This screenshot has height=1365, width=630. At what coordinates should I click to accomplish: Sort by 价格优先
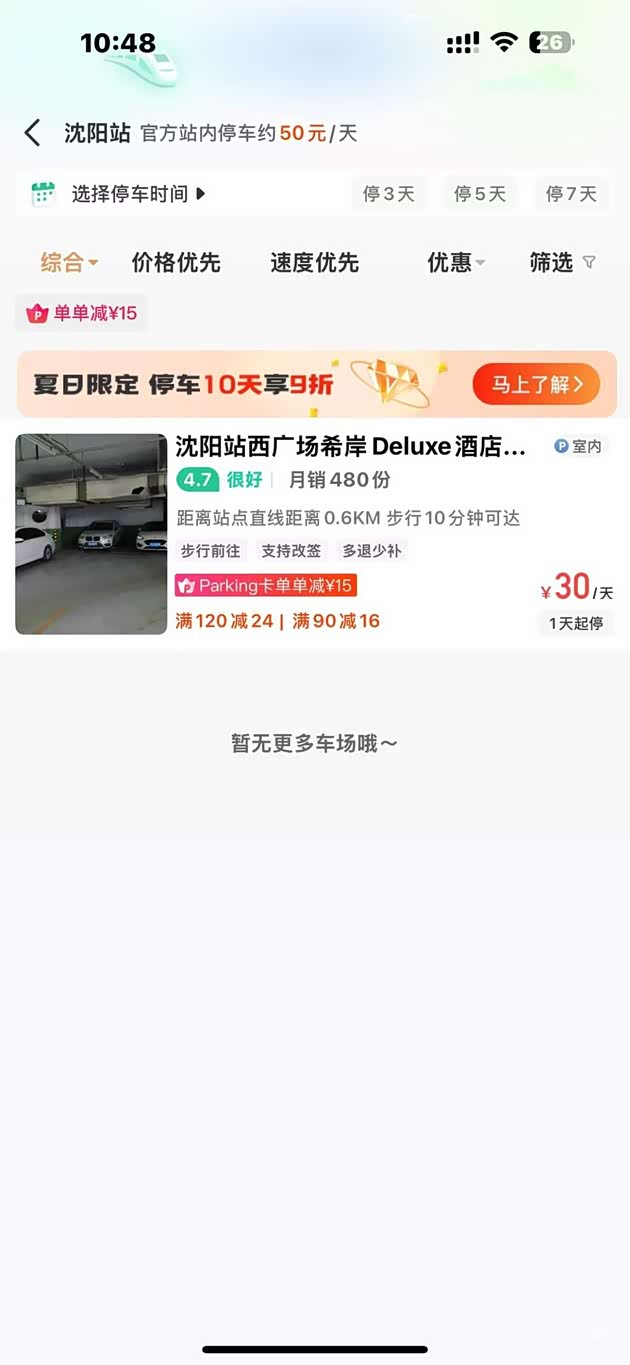pyautogui.click(x=176, y=263)
